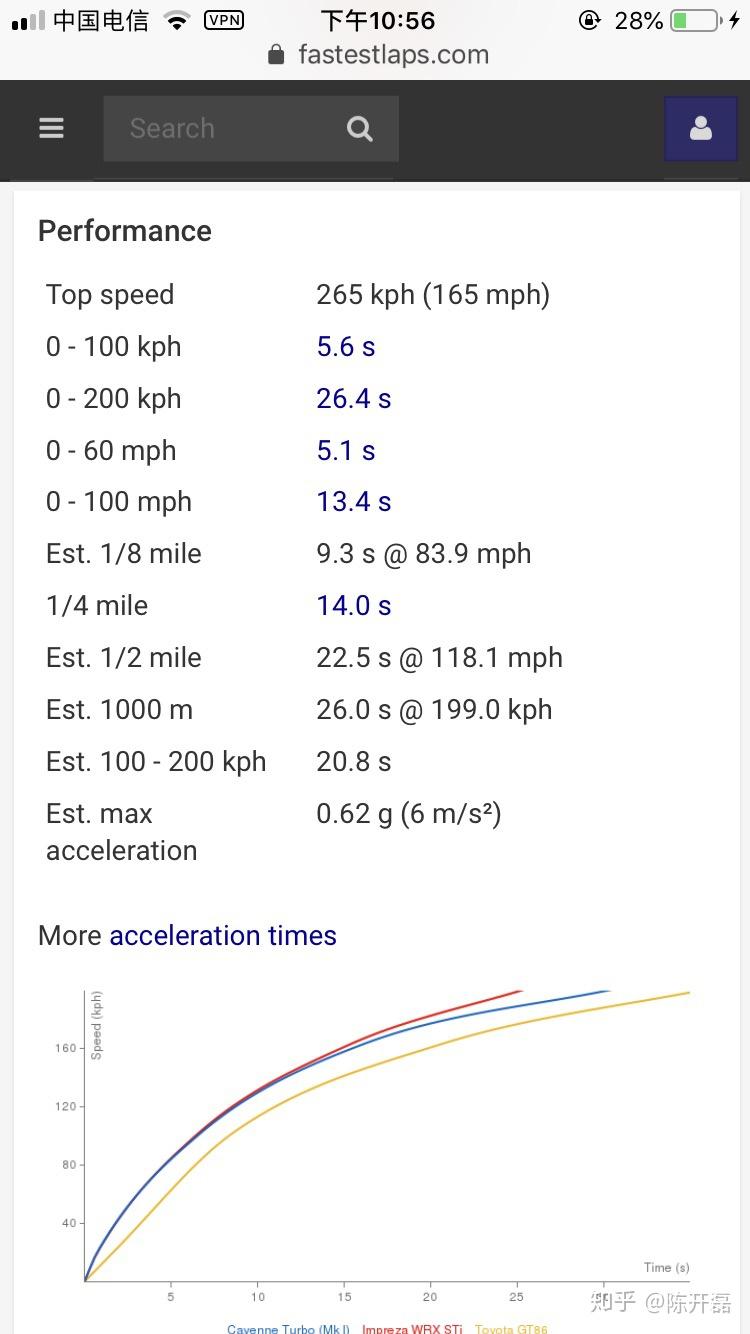Open the hamburger menu

pos(51,128)
